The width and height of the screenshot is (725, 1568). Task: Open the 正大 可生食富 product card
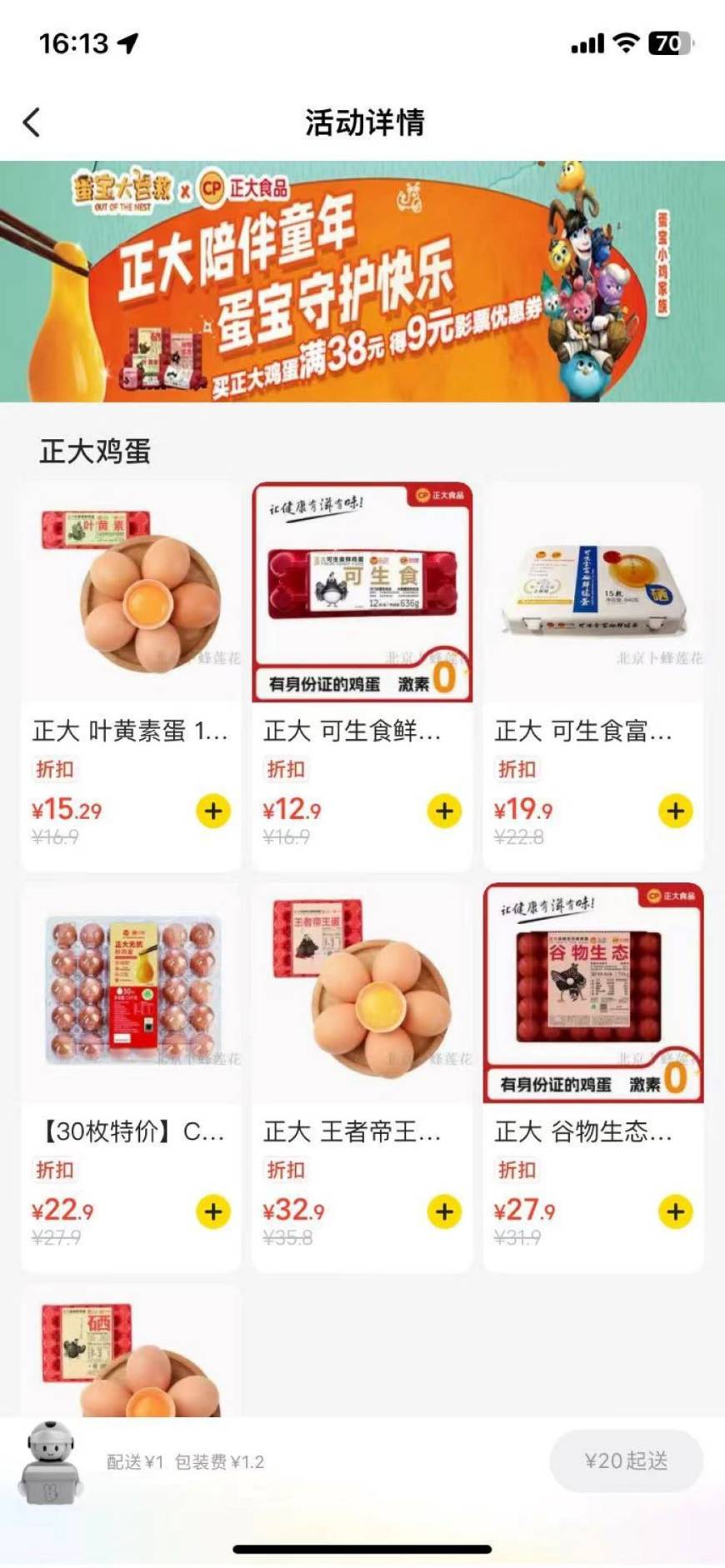pos(593,677)
